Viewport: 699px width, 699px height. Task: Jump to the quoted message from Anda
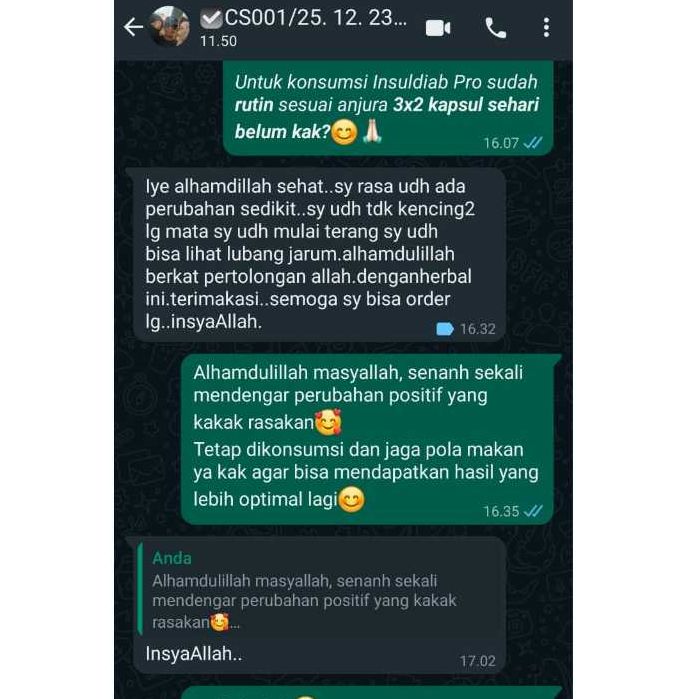(x=318, y=591)
